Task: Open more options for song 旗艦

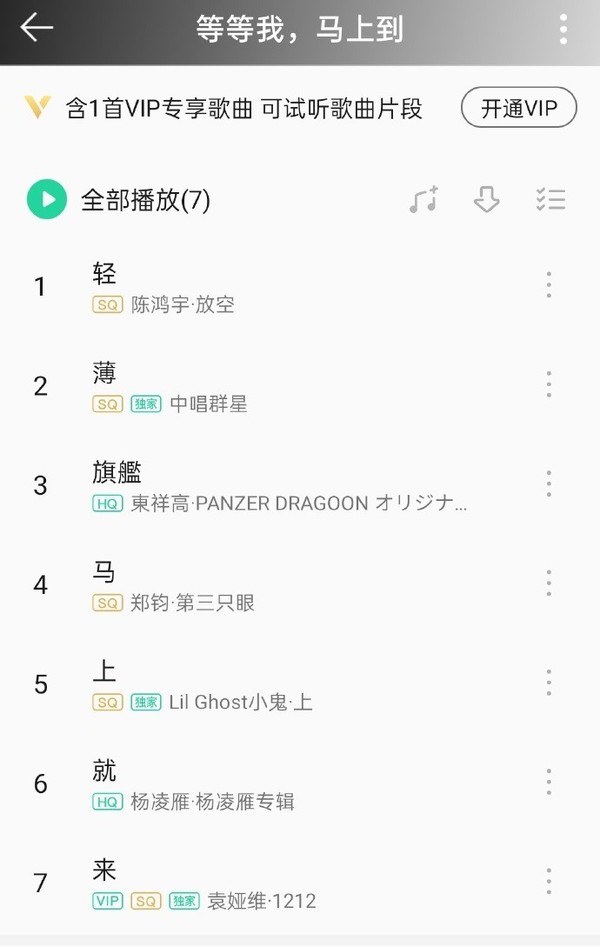Action: [549, 484]
